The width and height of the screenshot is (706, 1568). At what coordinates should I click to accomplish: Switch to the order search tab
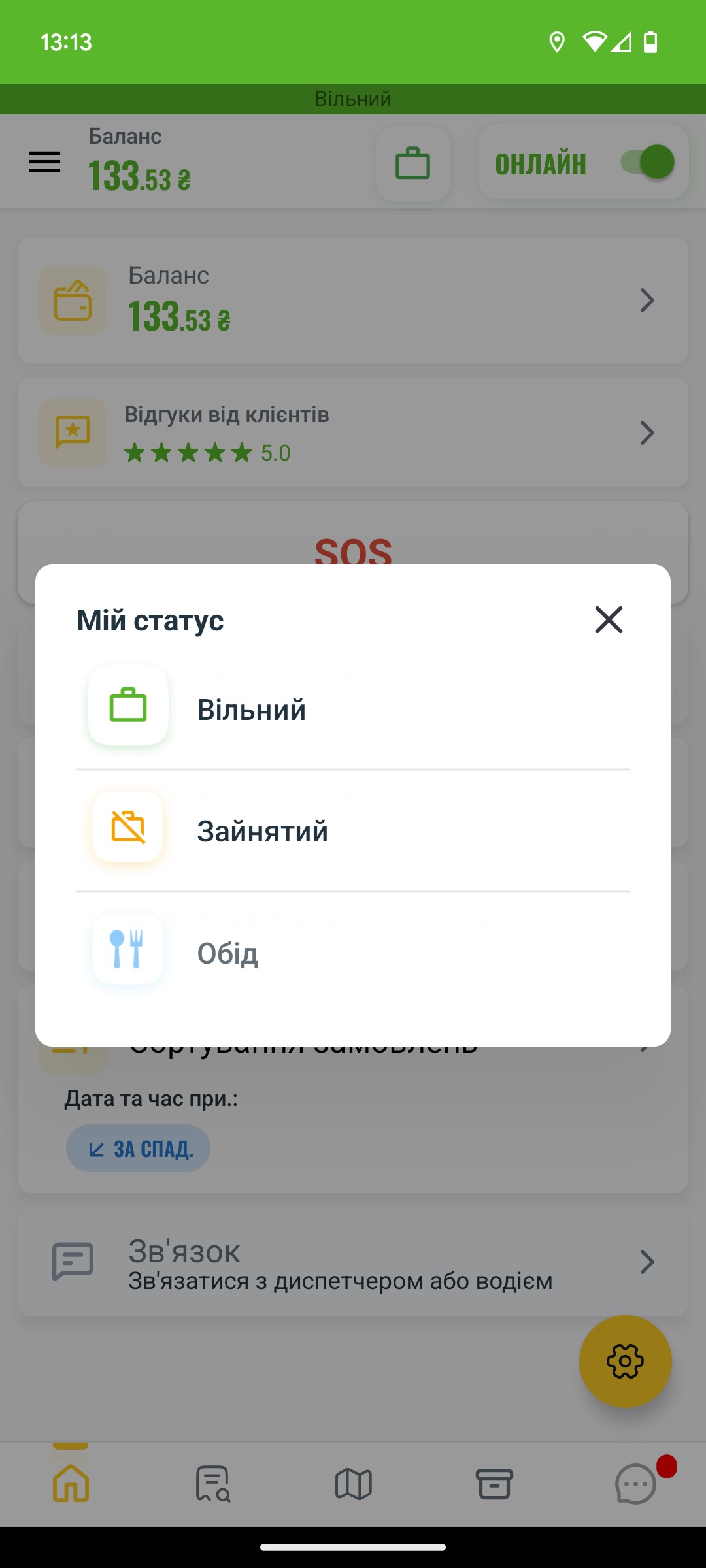[213, 1483]
